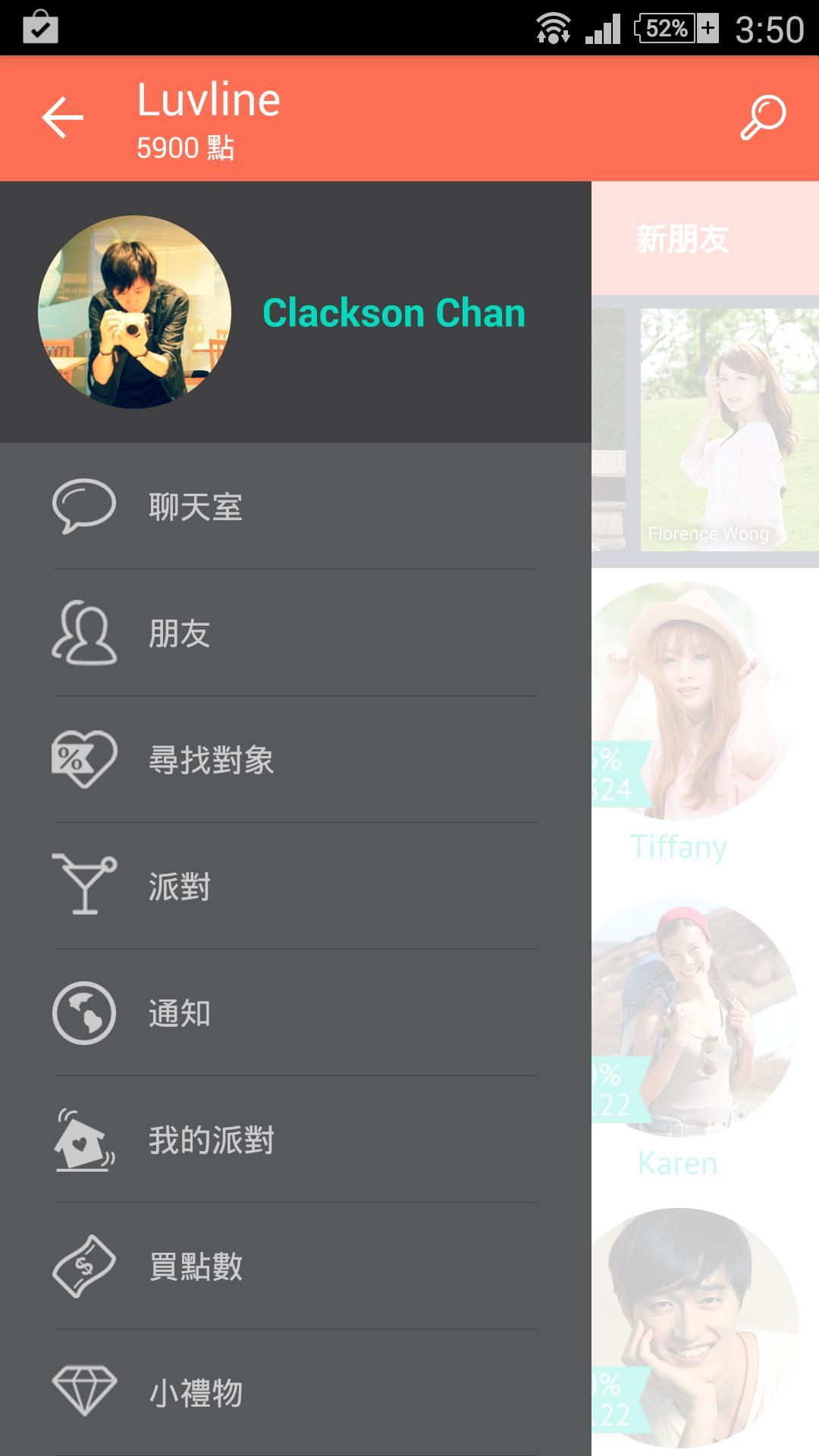Select 尋找對象 find match option
This screenshot has width=819, height=1456.
point(211,760)
